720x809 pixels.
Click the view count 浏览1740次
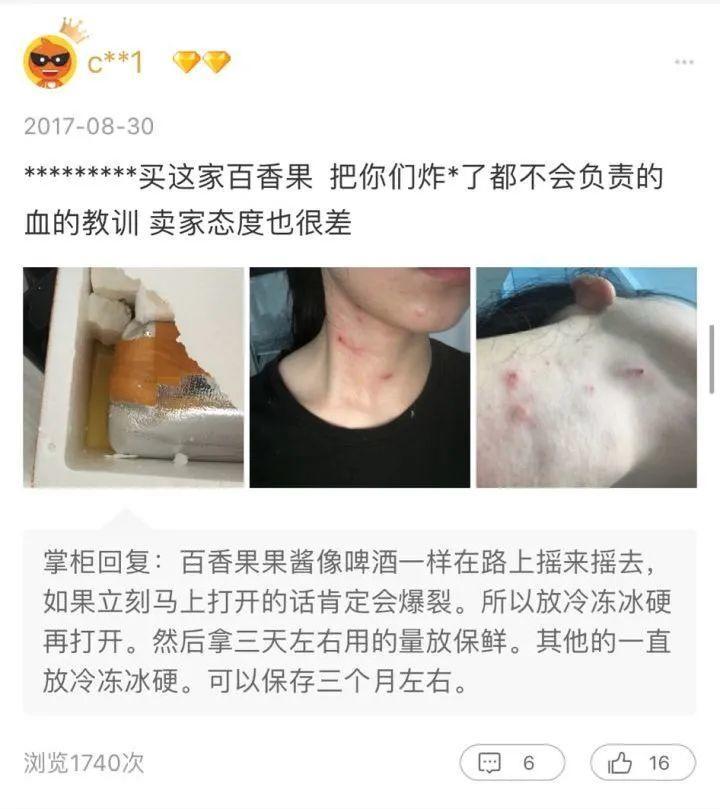tap(84, 762)
